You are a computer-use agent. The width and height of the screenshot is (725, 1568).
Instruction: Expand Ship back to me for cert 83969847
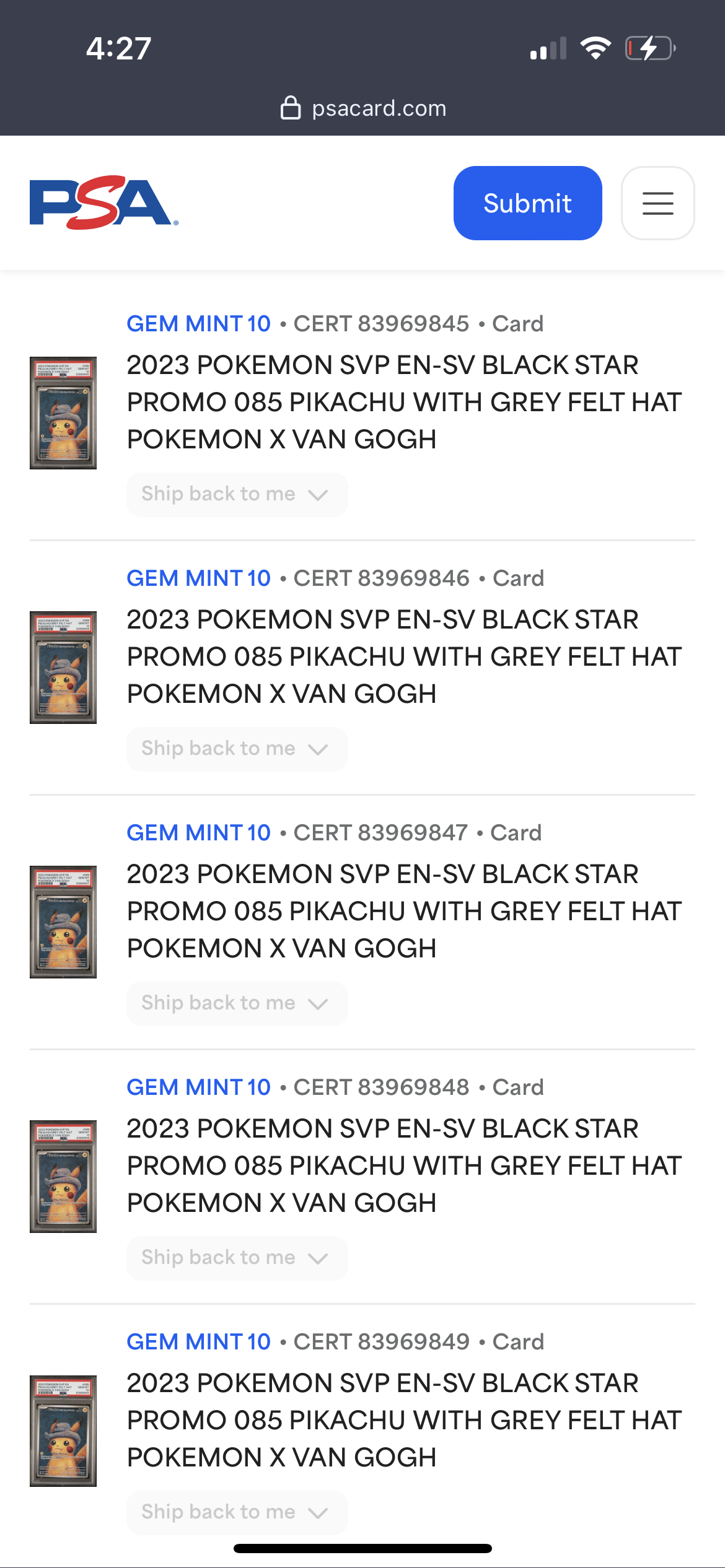[237, 1003]
